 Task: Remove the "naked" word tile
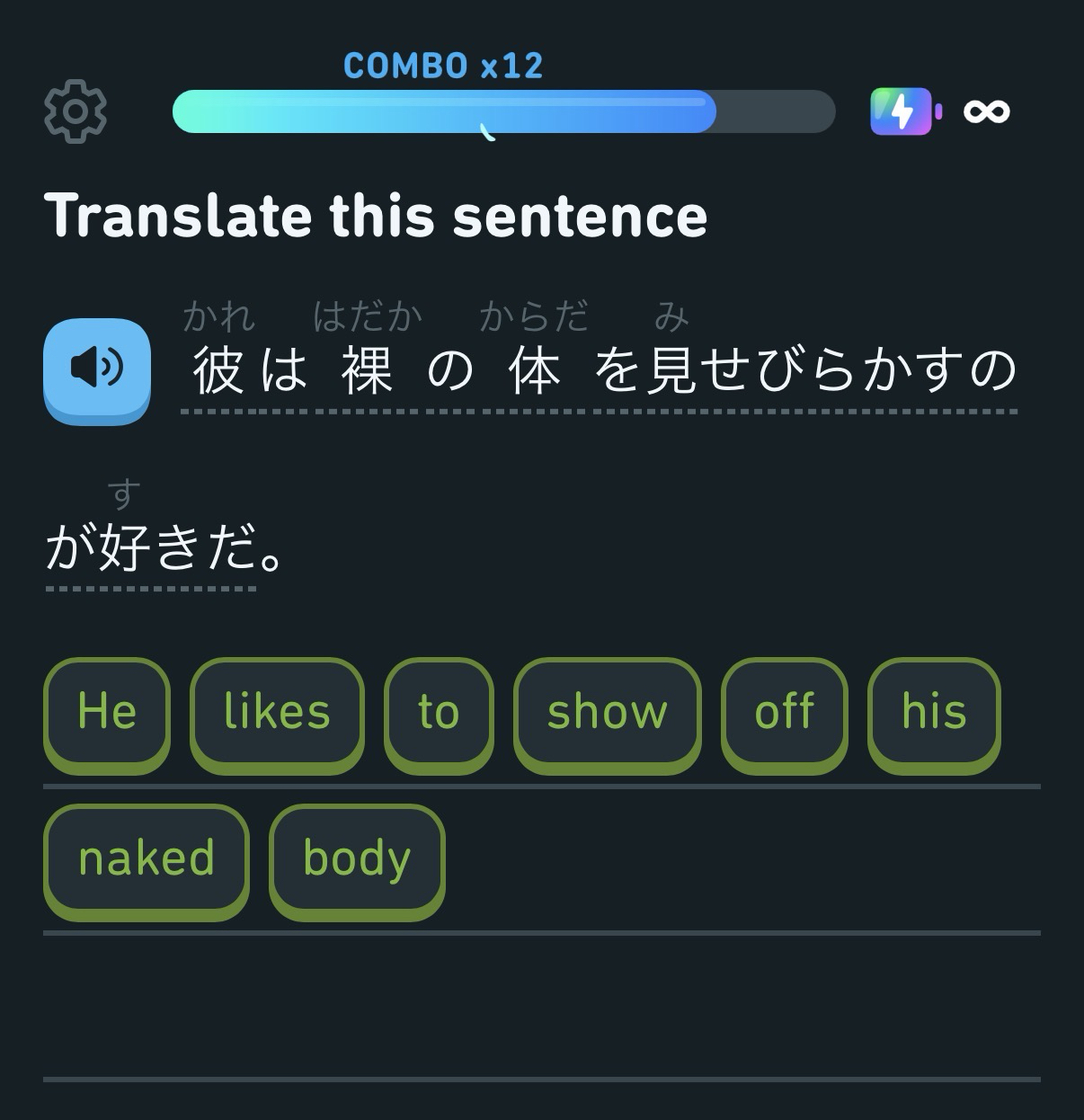click(x=147, y=859)
